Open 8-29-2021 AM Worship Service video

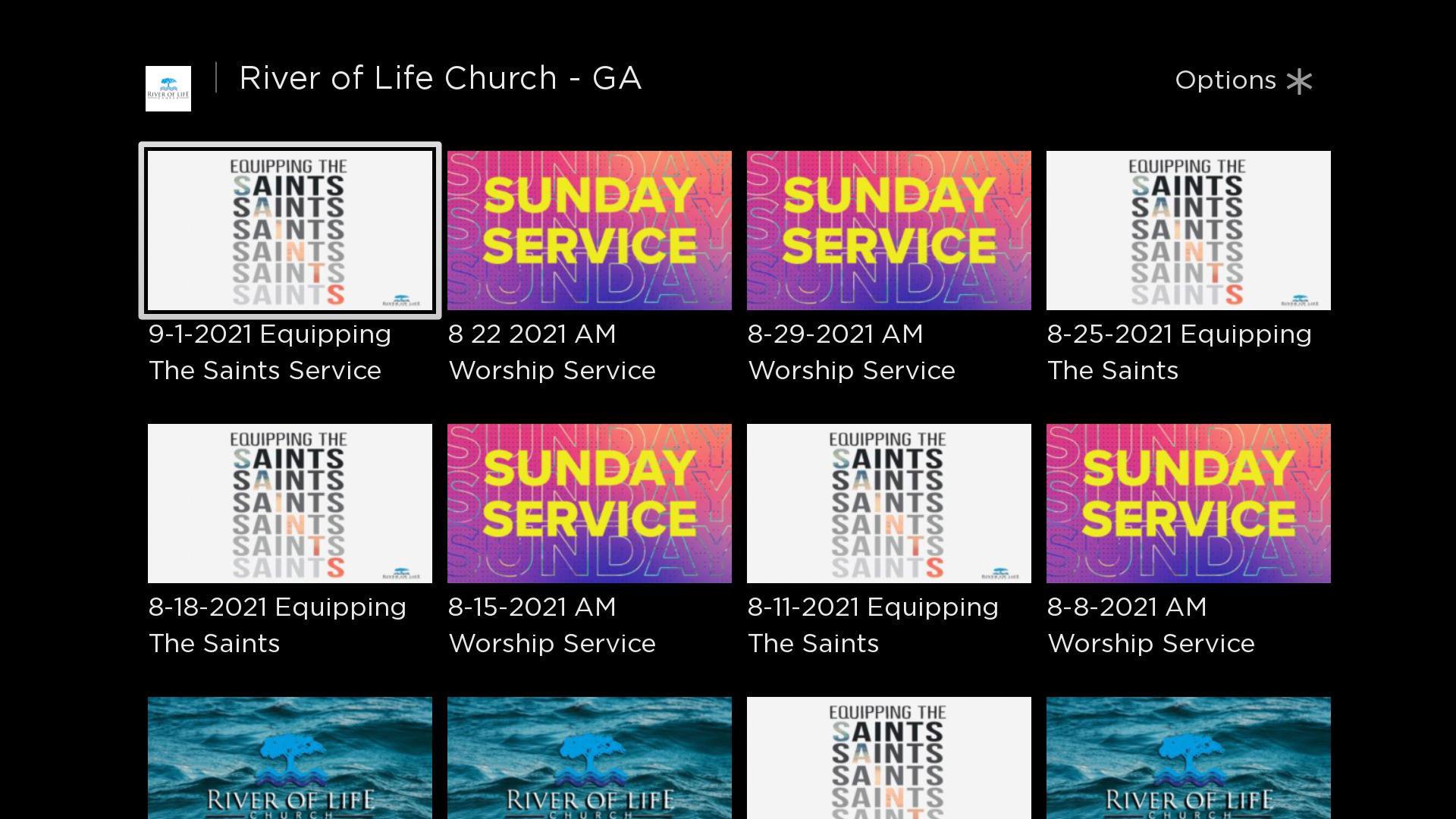pyautogui.click(x=889, y=231)
